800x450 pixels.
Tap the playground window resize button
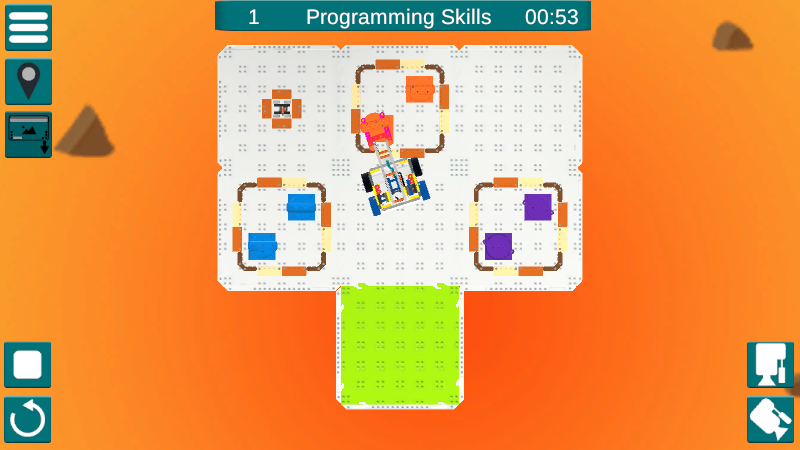pos(28,135)
